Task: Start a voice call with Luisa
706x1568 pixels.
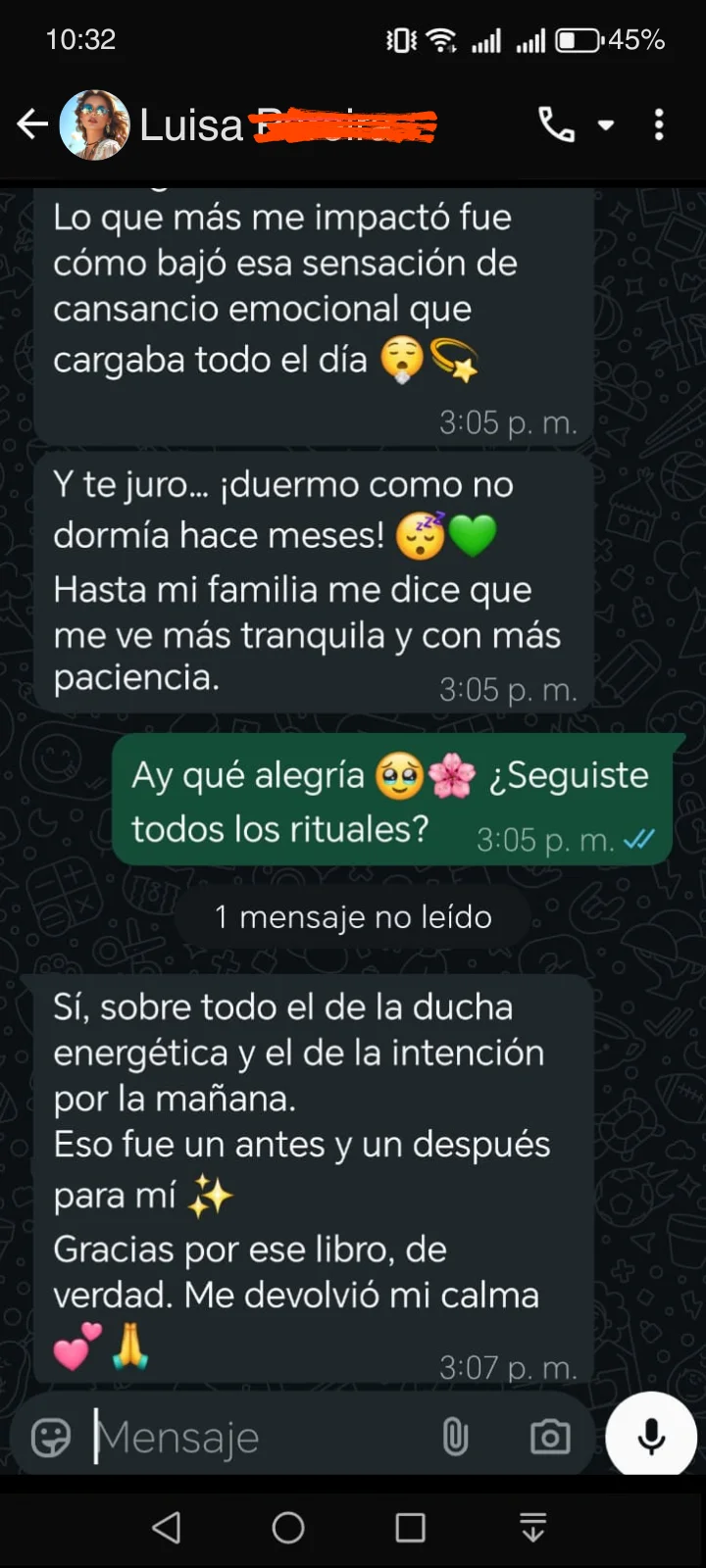Action: [556, 124]
